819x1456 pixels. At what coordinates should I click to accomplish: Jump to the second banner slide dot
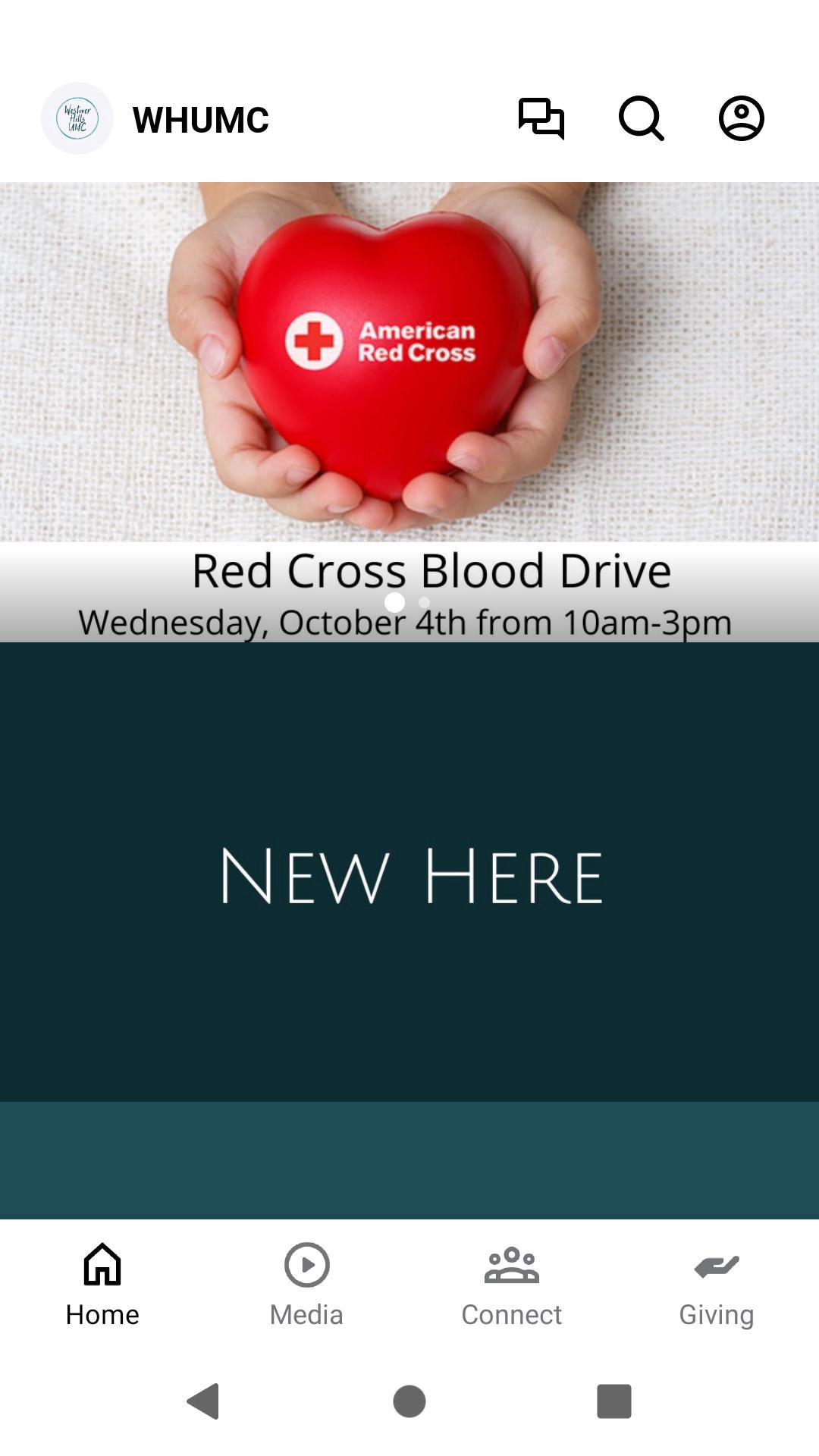point(425,602)
